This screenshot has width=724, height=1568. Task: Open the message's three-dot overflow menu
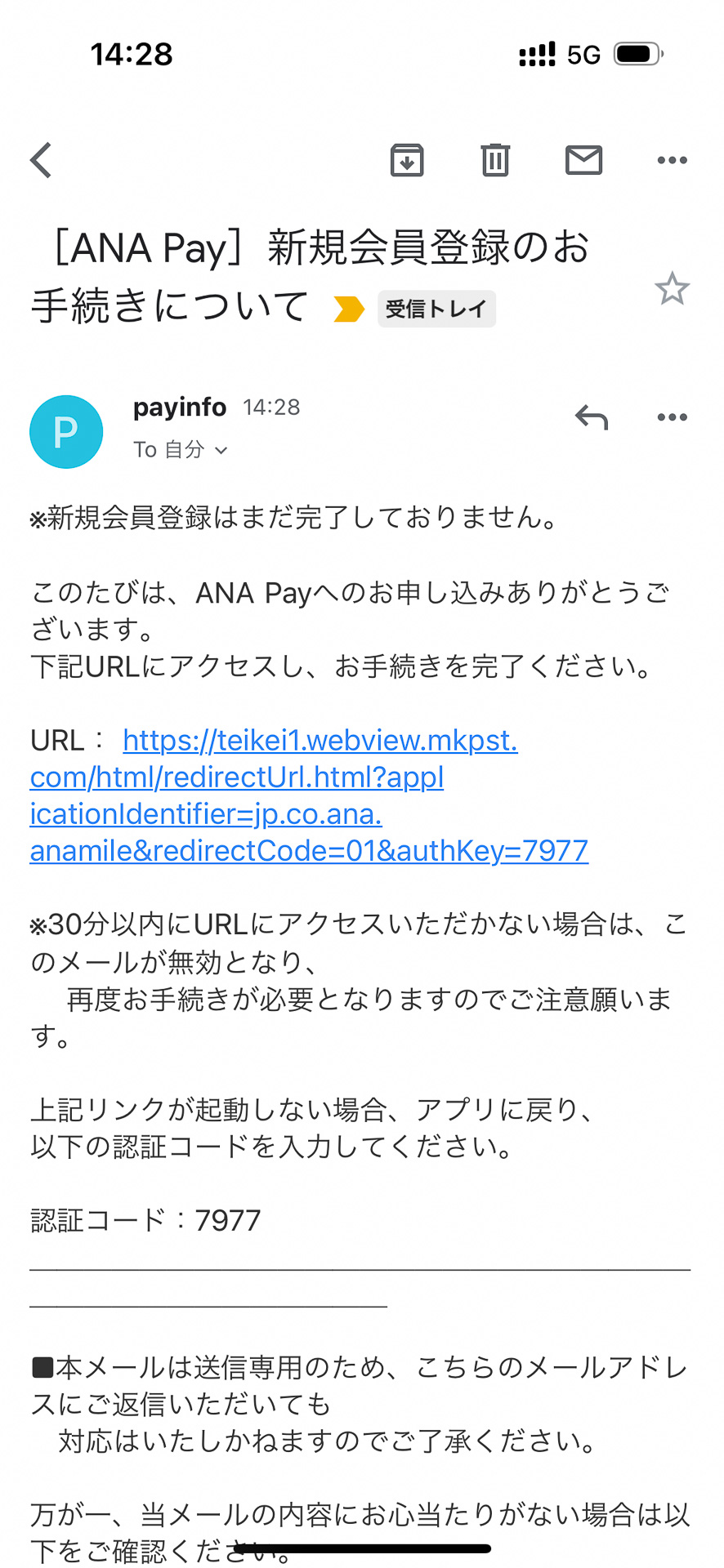pos(672,417)
